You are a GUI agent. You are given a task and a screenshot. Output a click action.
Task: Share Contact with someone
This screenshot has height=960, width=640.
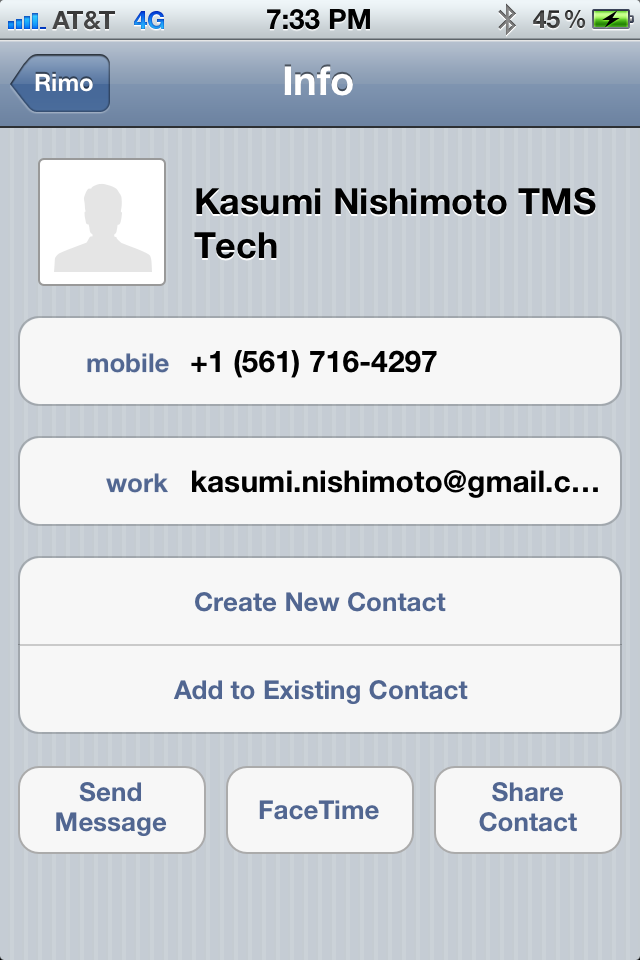point(528,809)
